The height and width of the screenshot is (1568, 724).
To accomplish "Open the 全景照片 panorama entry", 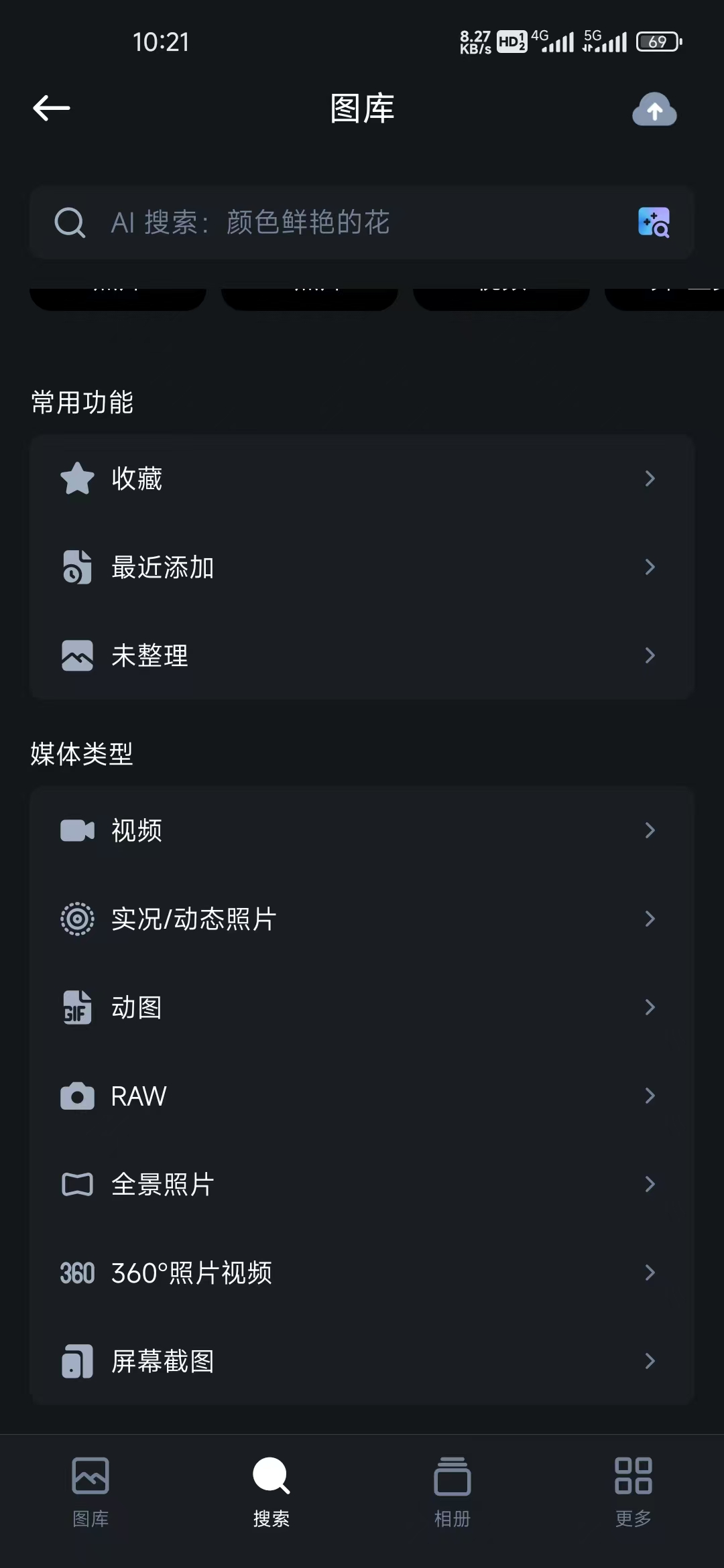I will click(x=161, y=1184).
